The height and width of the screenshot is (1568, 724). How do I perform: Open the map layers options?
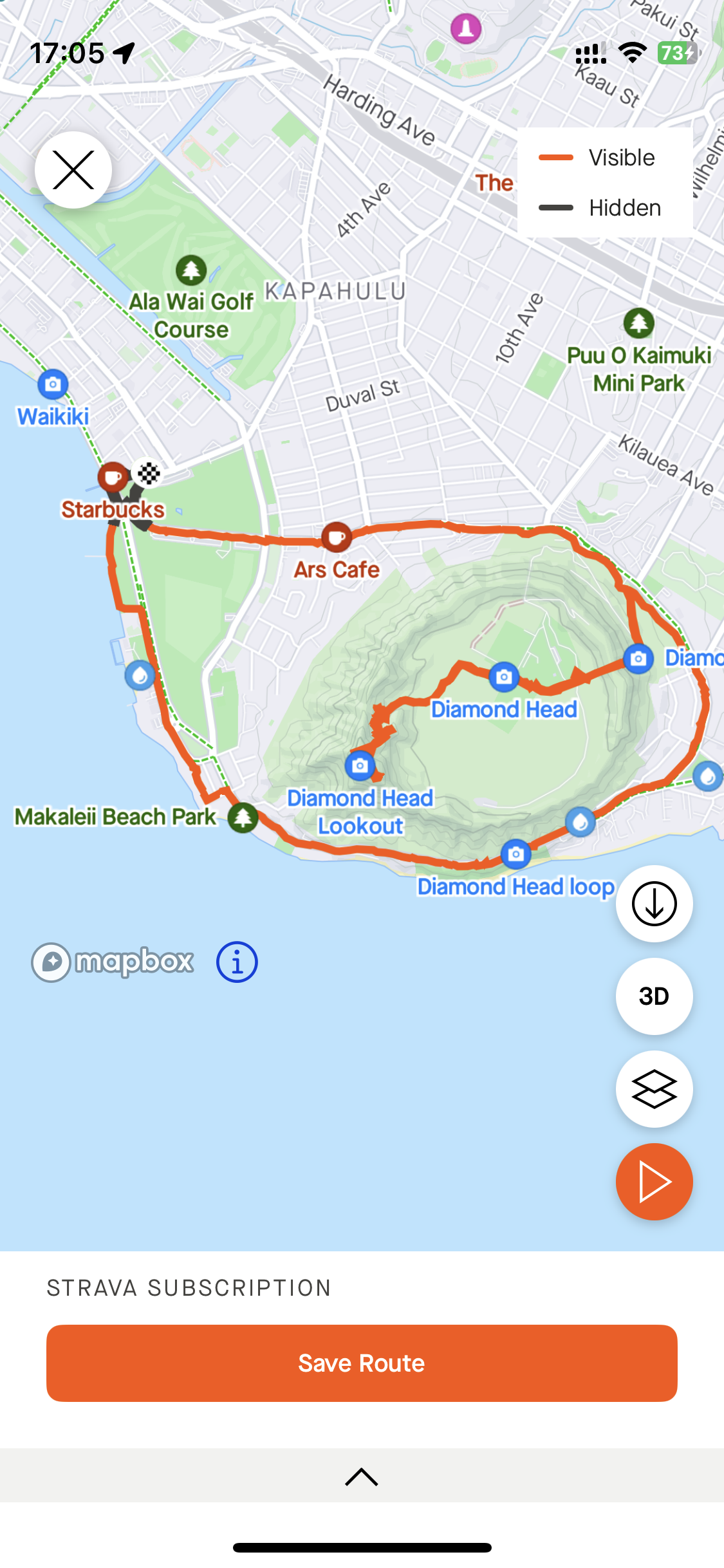pyautogui.click(x=654, y=1089)
